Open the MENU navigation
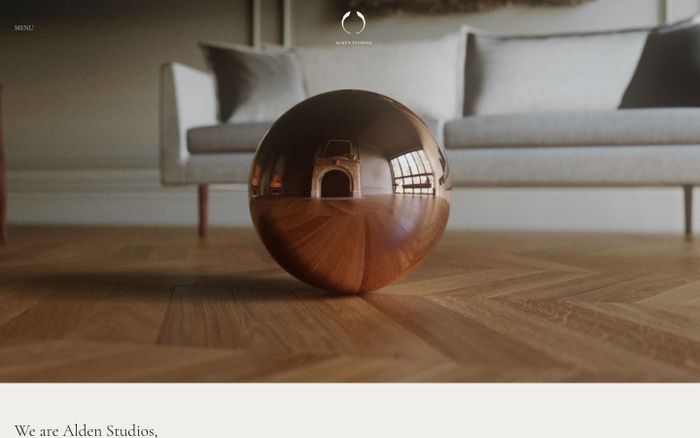 click(23, 28)
